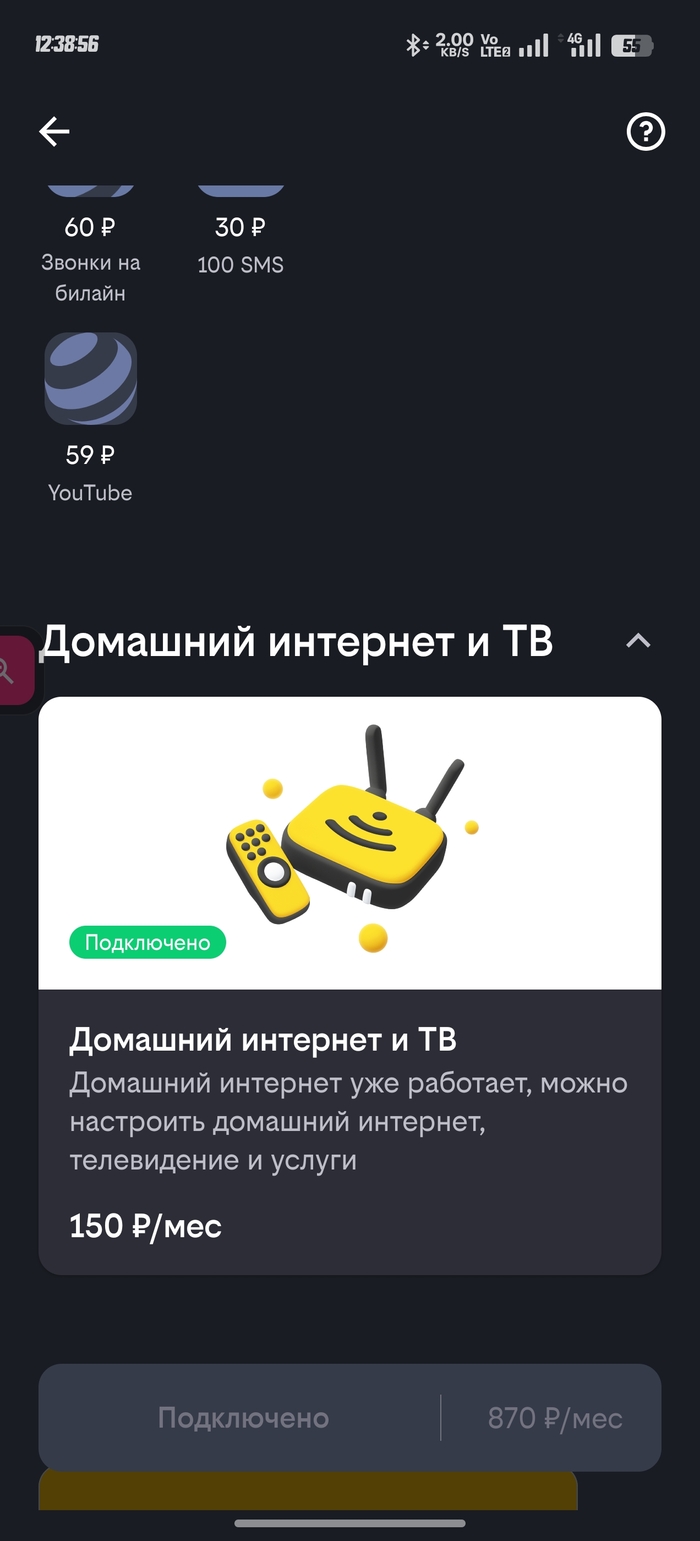Go back using the top arrow
Screen dimensions: 700x1541
[54, 131]
